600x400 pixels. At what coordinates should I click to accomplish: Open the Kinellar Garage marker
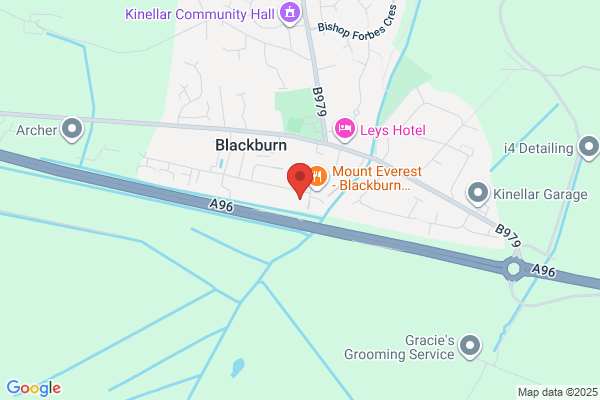click(478, 193)
